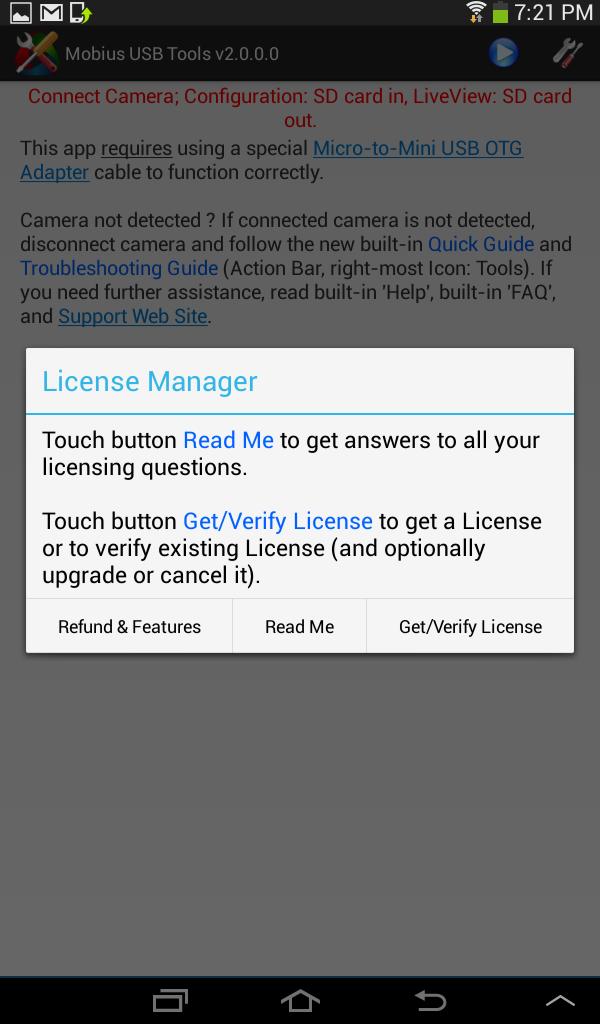Open Micro-to-Mini USB OTG Adapter link
600x1024 pixels.
tap(417, 149)
